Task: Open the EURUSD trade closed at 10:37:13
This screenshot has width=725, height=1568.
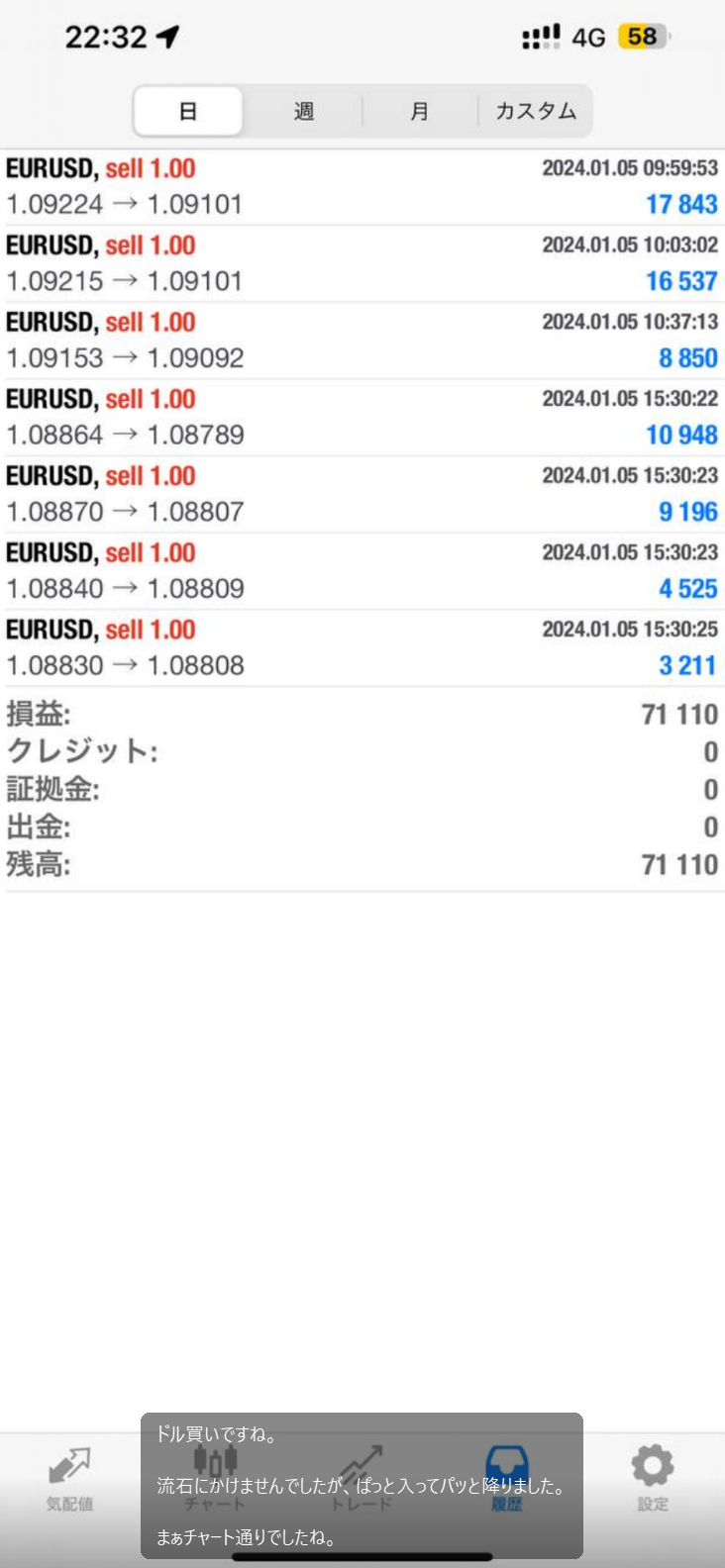Action: [x=362, y=341]
